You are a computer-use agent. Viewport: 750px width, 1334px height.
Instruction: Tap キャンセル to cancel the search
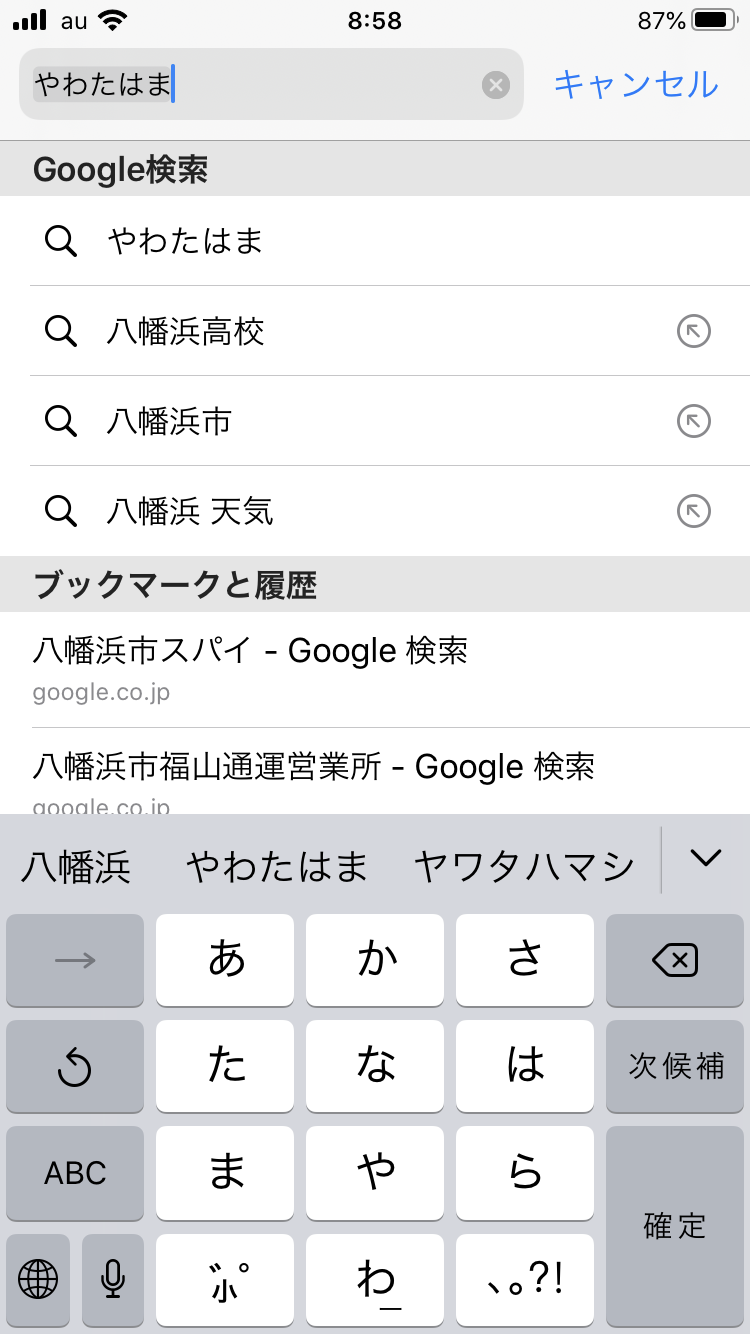pos(636,84)
